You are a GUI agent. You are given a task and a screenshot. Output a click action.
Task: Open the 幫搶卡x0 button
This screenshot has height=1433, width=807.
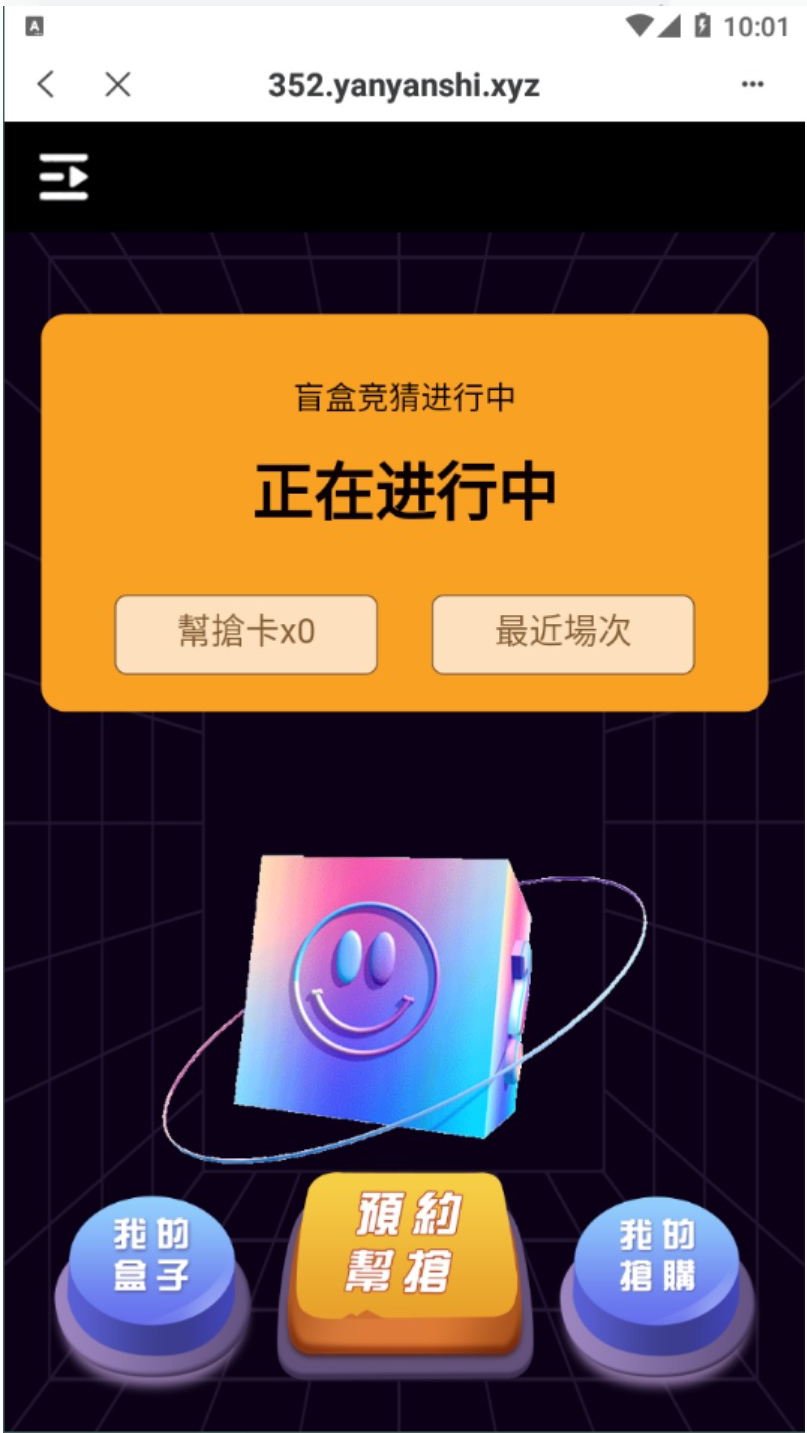245,633
